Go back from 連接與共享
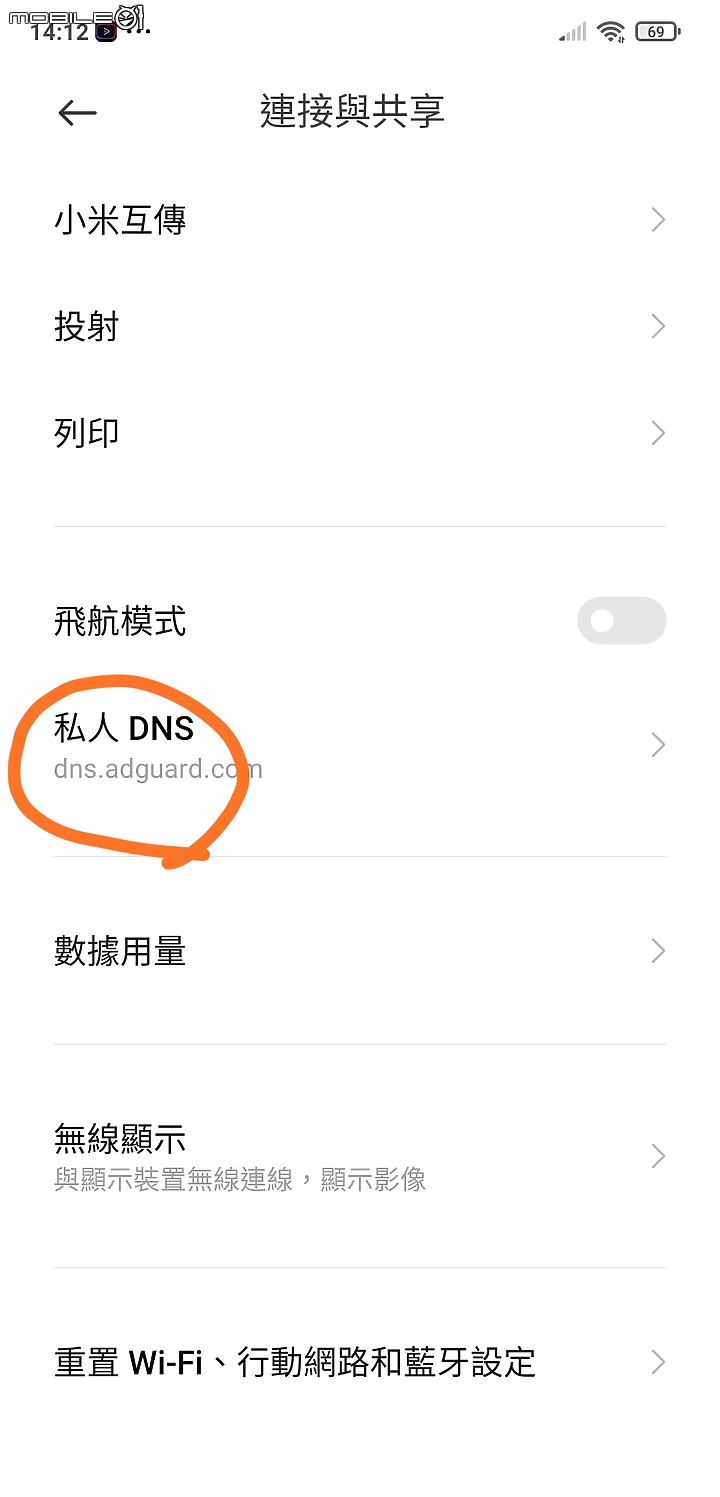Screen dimensions: 720x1497 click(x=77, y=113)
